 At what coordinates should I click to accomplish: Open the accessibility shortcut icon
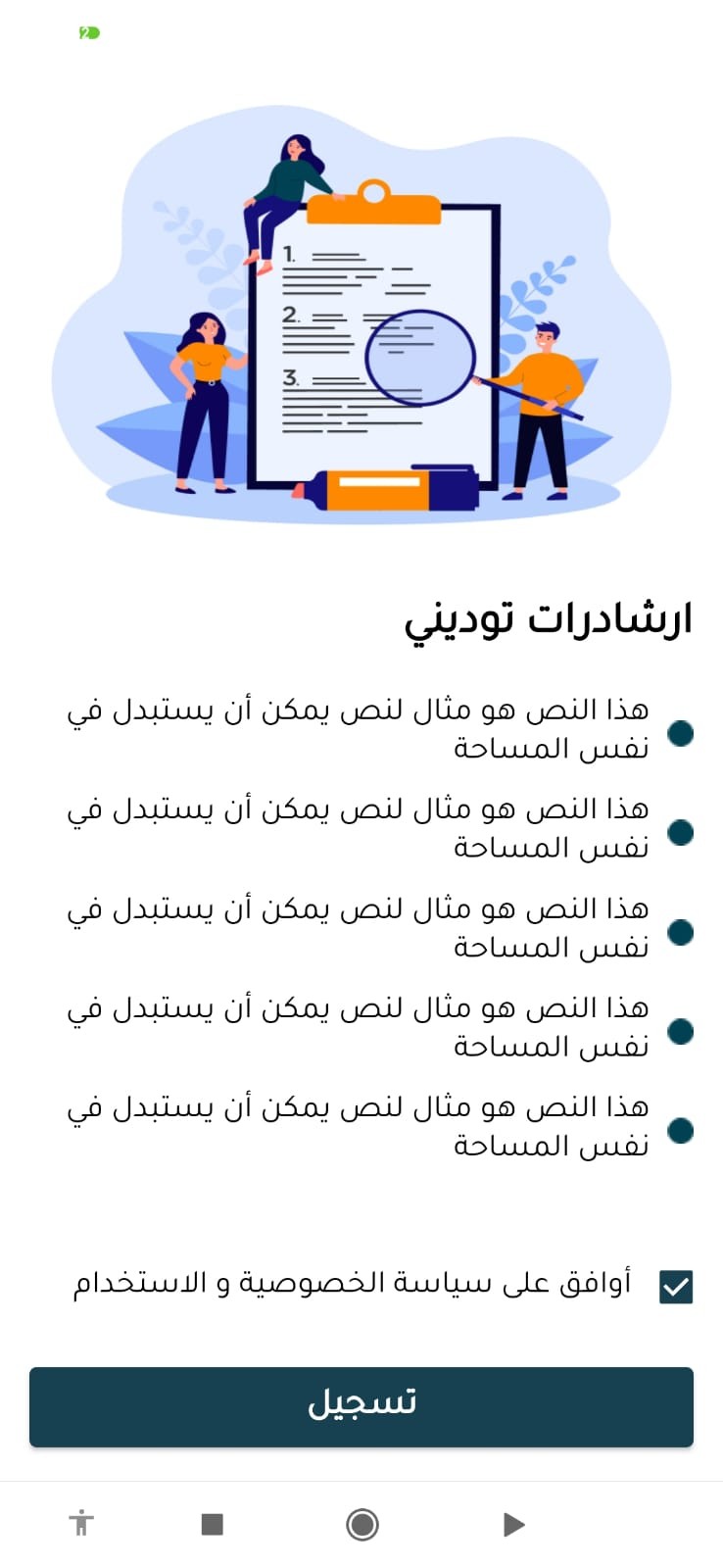(81, 1523)
